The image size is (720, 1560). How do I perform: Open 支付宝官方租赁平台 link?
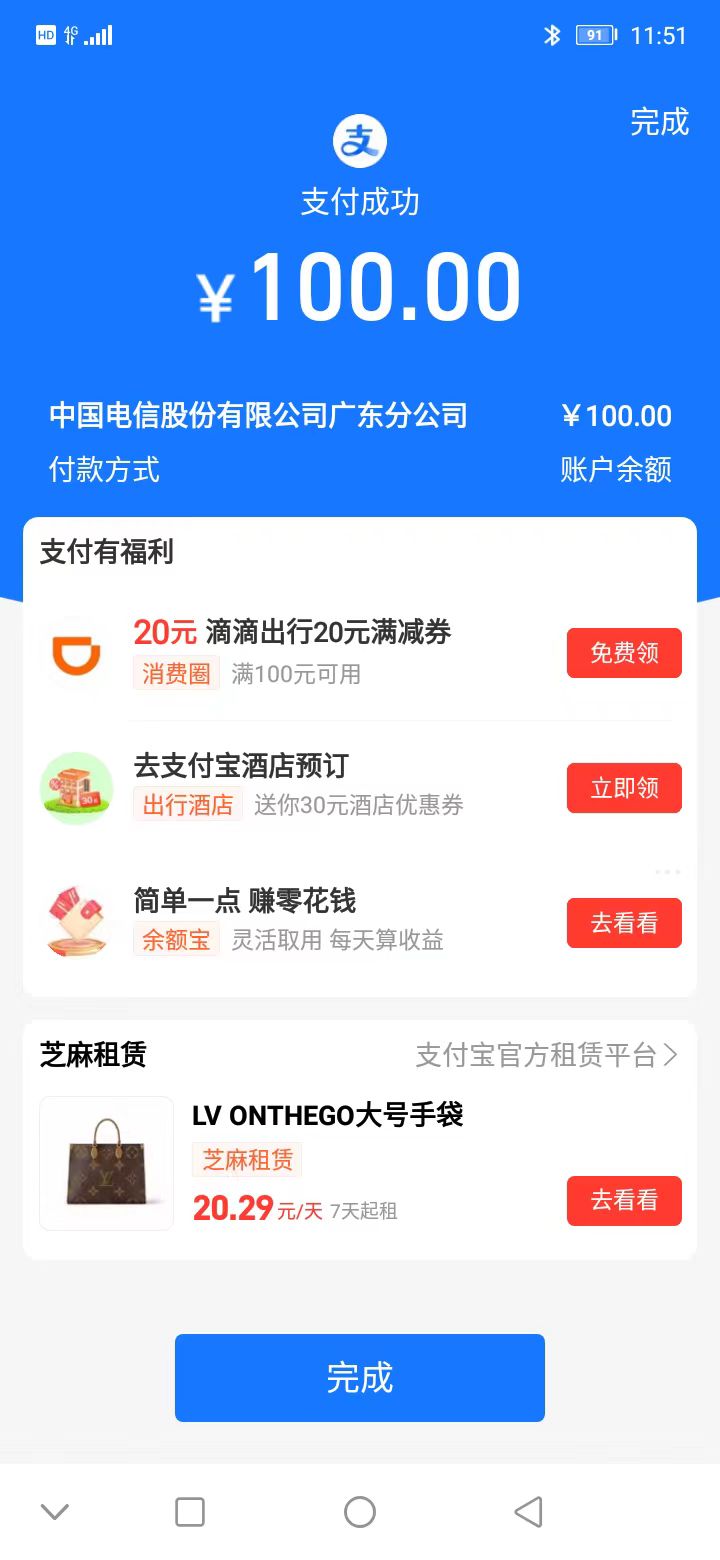click(x=546, y=1055)
